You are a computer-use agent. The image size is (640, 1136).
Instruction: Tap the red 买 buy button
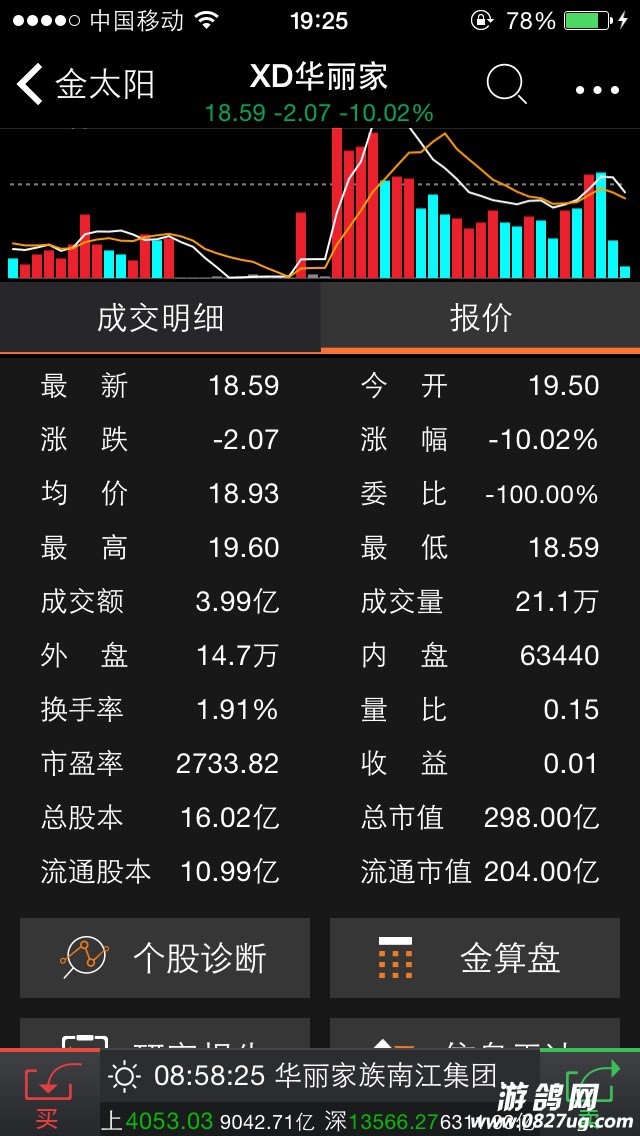tap(47, 1092)
